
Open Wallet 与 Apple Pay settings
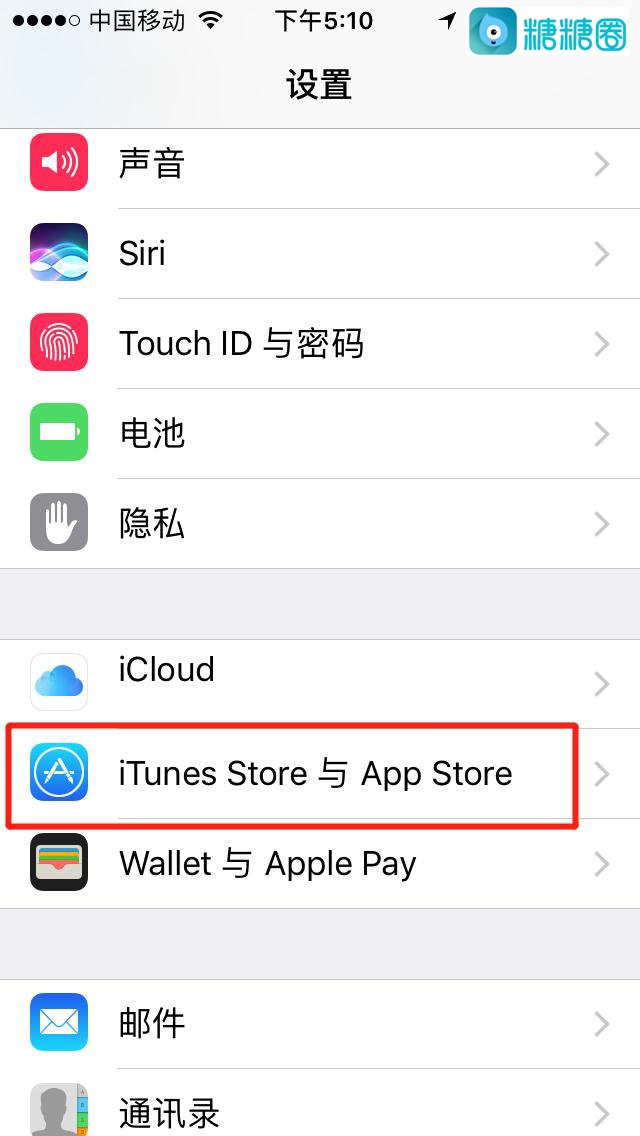point(320,863)
